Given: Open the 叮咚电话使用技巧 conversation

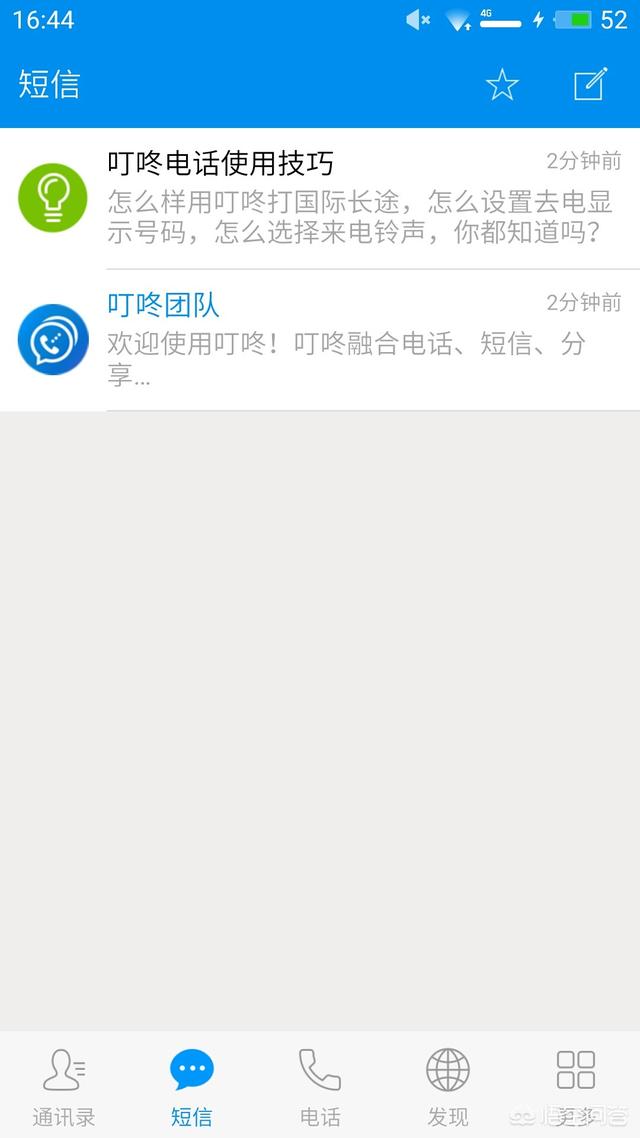Looking at the screenshot, I should coord(320,199).
